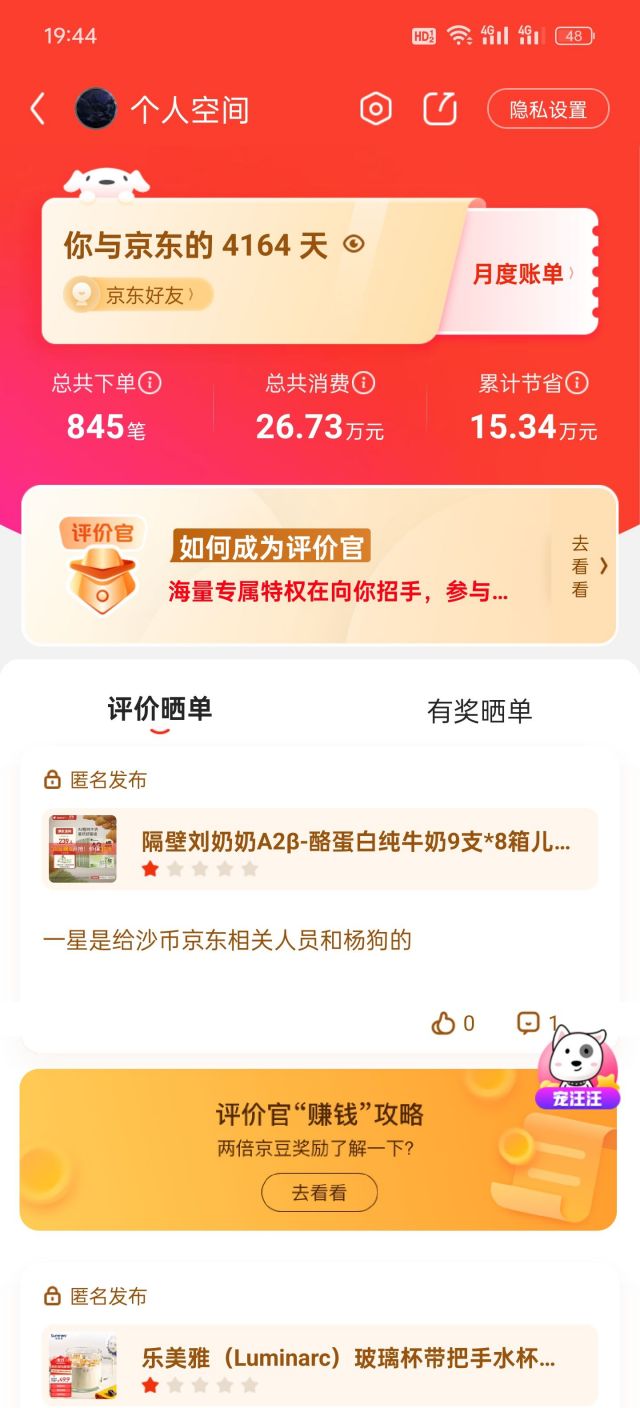Show info about 总共消费
The image size is (640, 1408).
pos(364,383)
